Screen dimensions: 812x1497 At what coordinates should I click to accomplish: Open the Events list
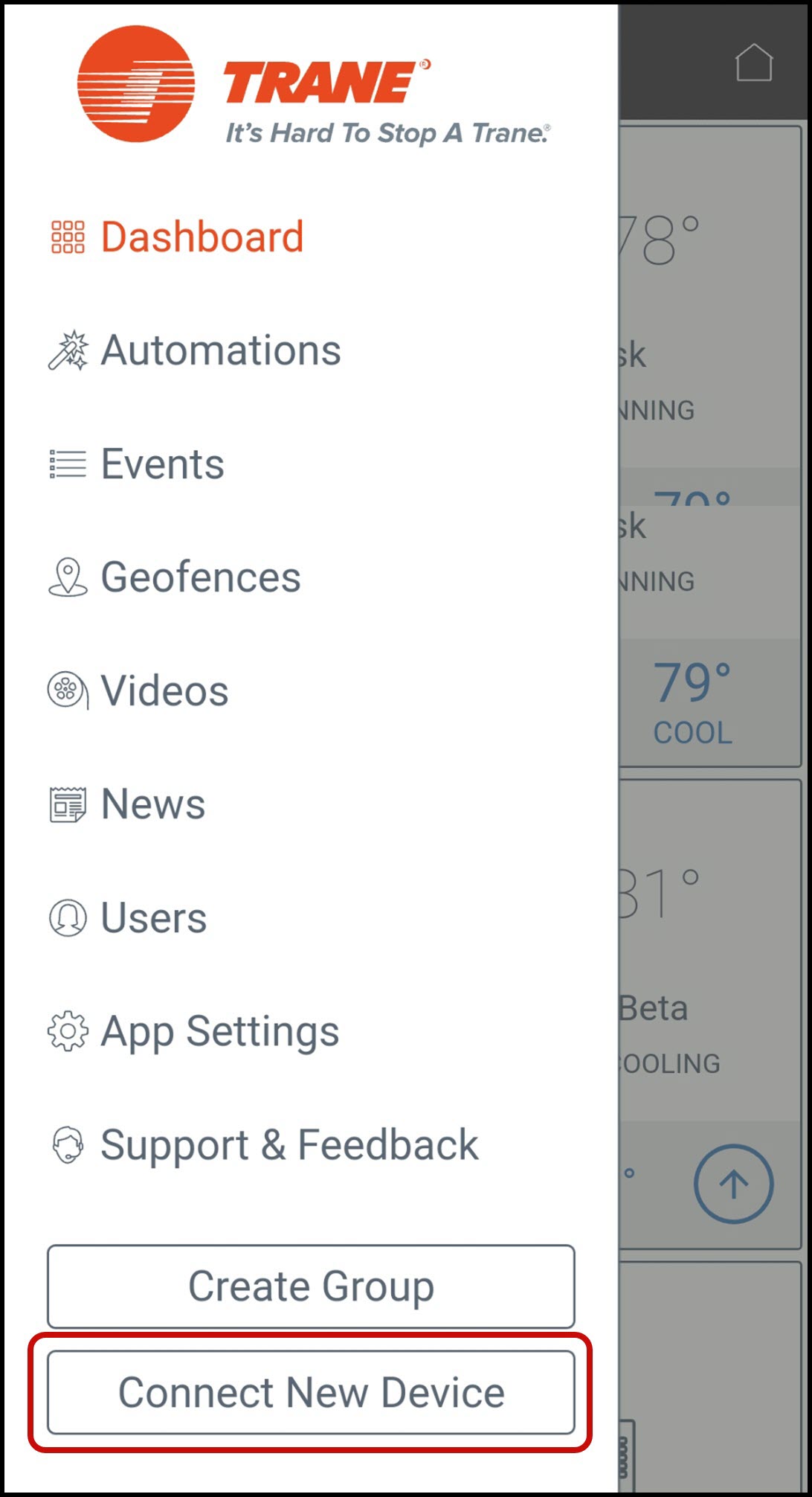click(x=162, y=464)
